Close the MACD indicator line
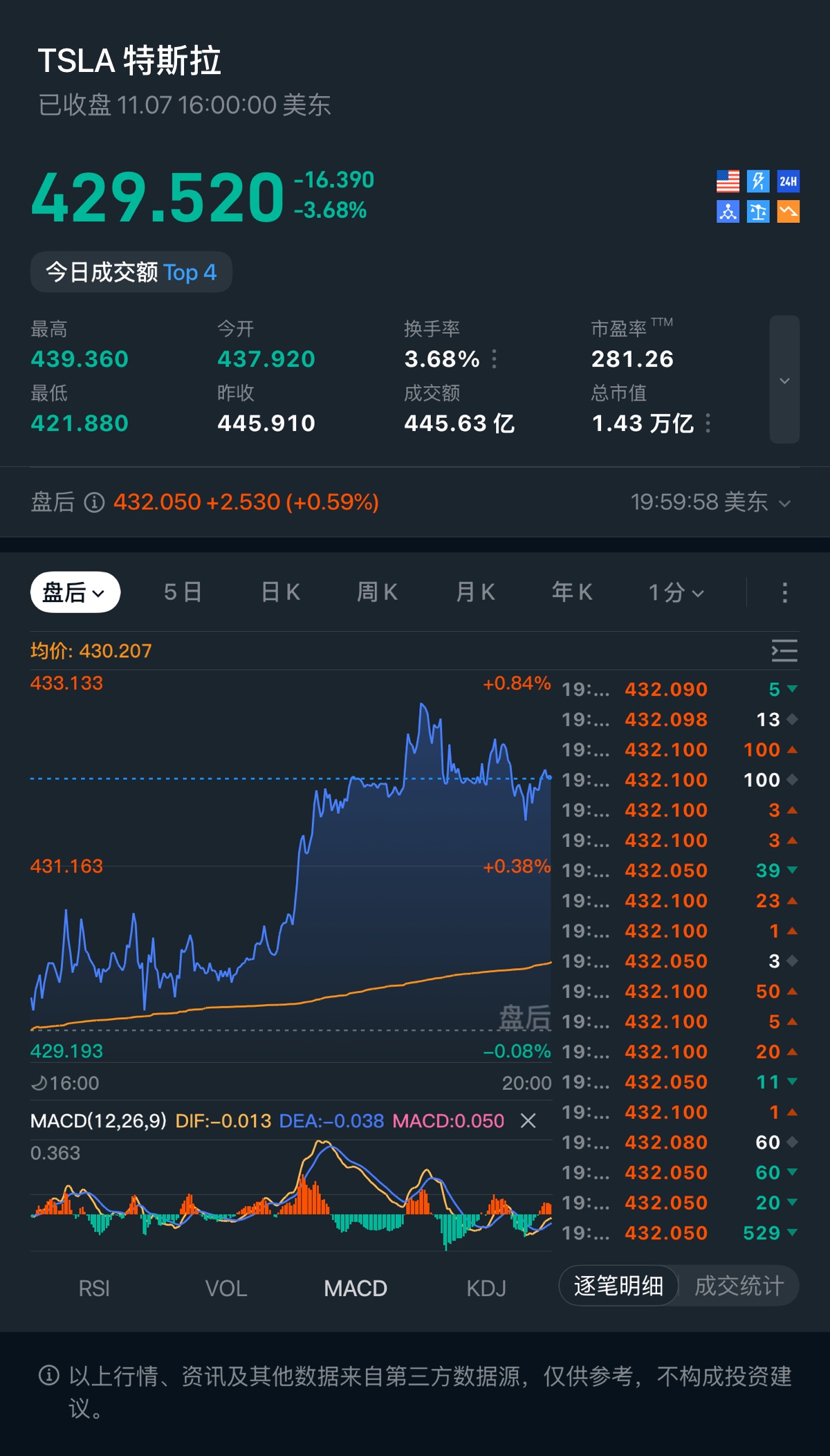The width and height of the screenshot is (830, 1456). 528,1121
